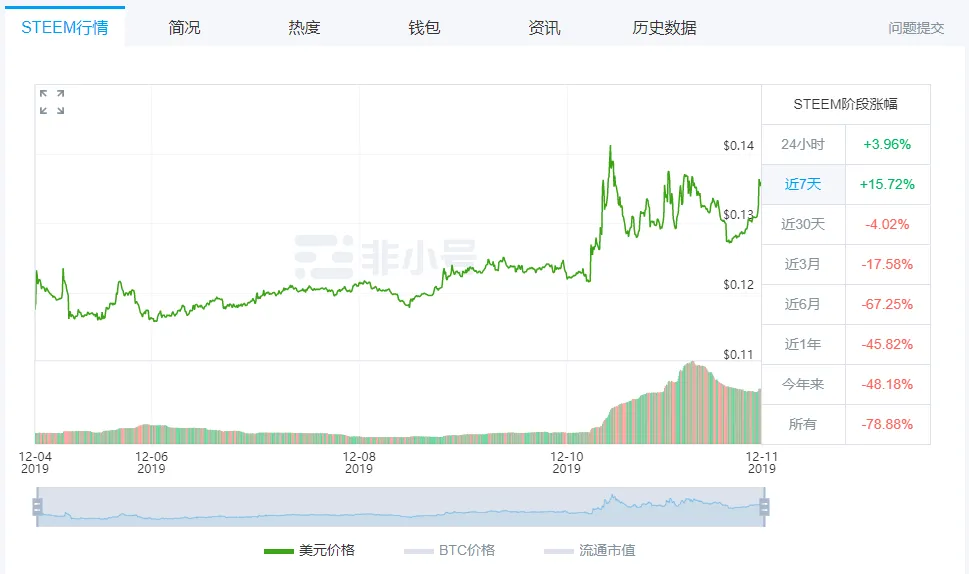Tap the right range slider handle
This screenshot has height=574, width=969.
tap(764, 507)
